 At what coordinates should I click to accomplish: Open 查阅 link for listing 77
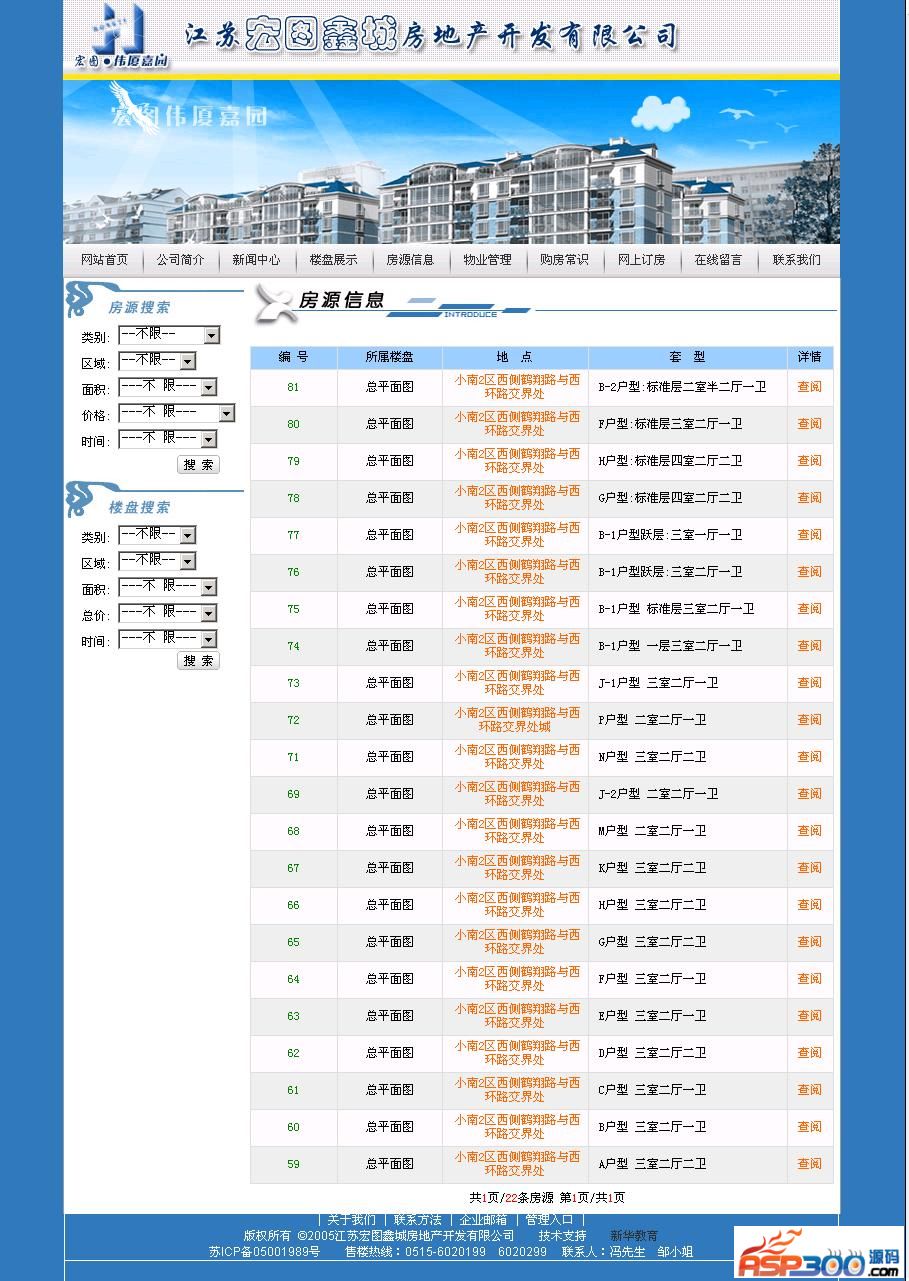coord(809,535)
